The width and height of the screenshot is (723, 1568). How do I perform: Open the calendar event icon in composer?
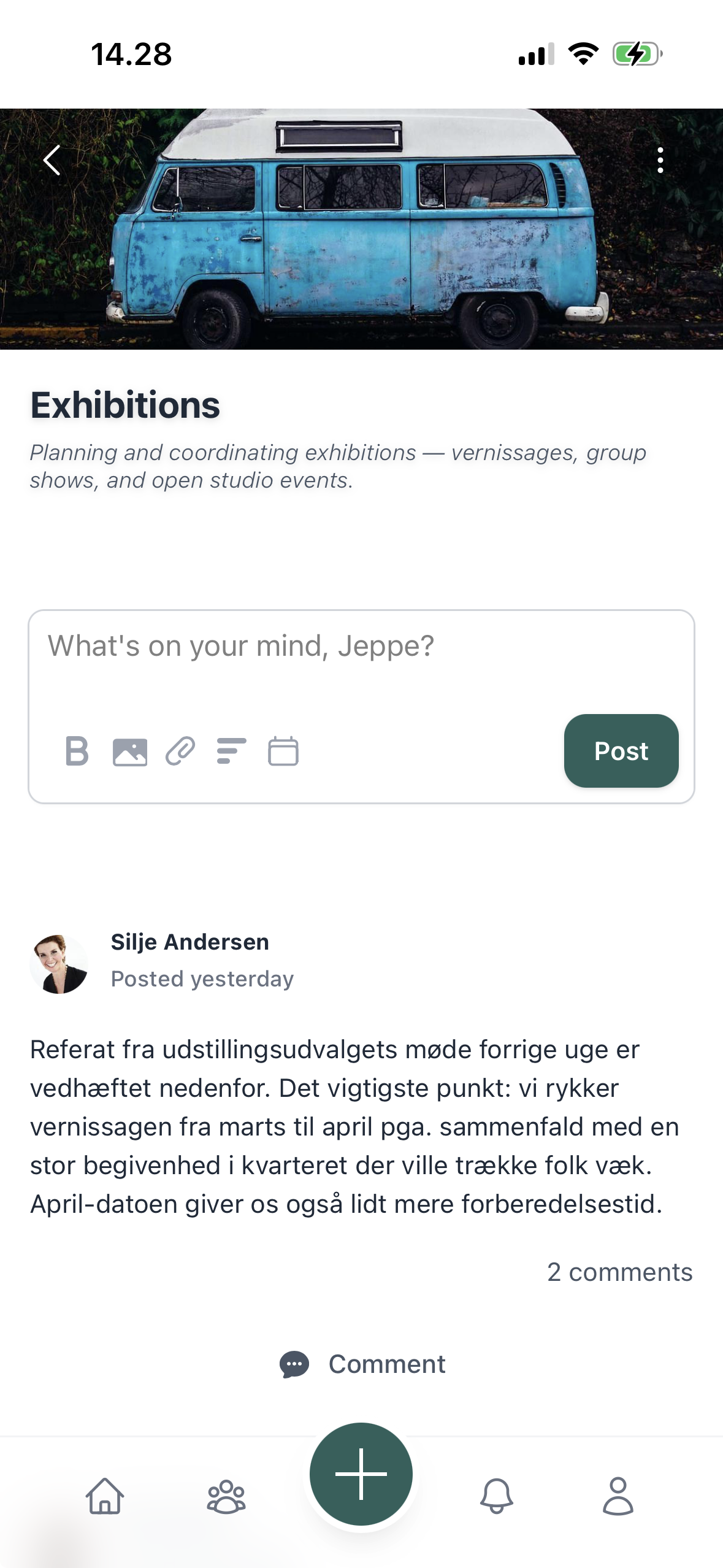281,751
